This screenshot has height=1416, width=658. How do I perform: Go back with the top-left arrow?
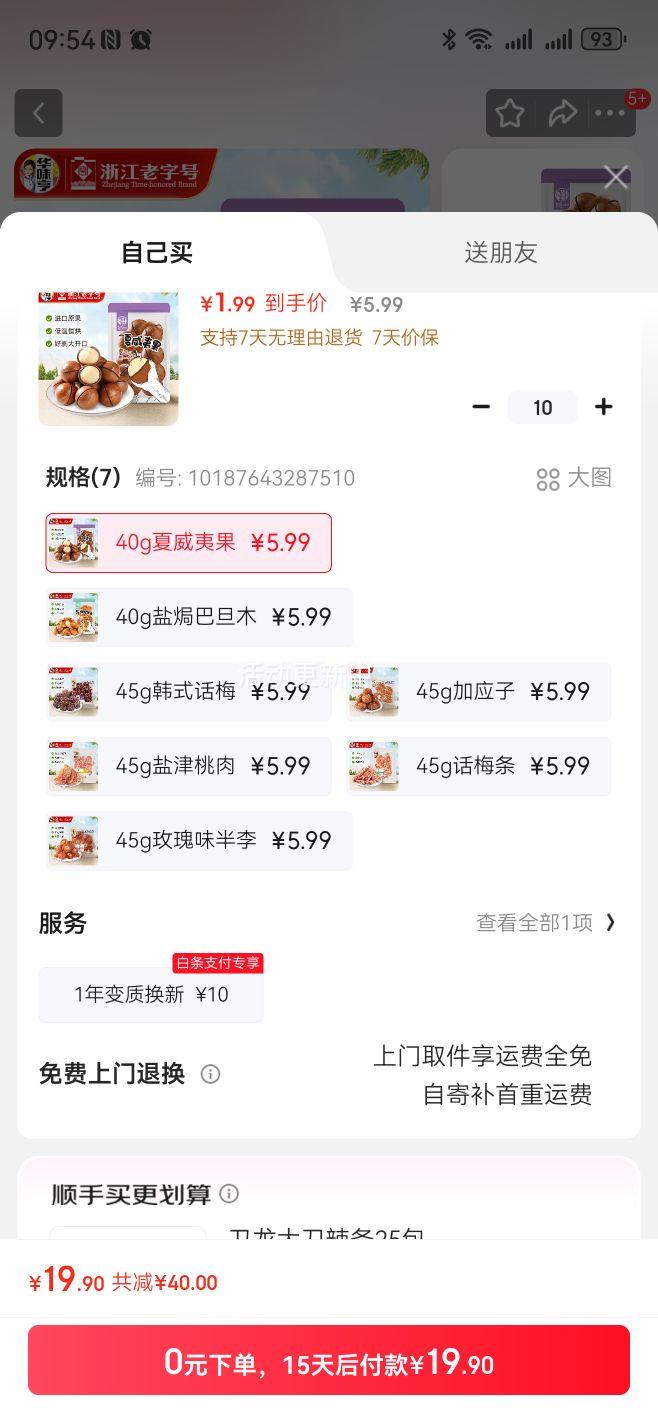click(38, 113)
